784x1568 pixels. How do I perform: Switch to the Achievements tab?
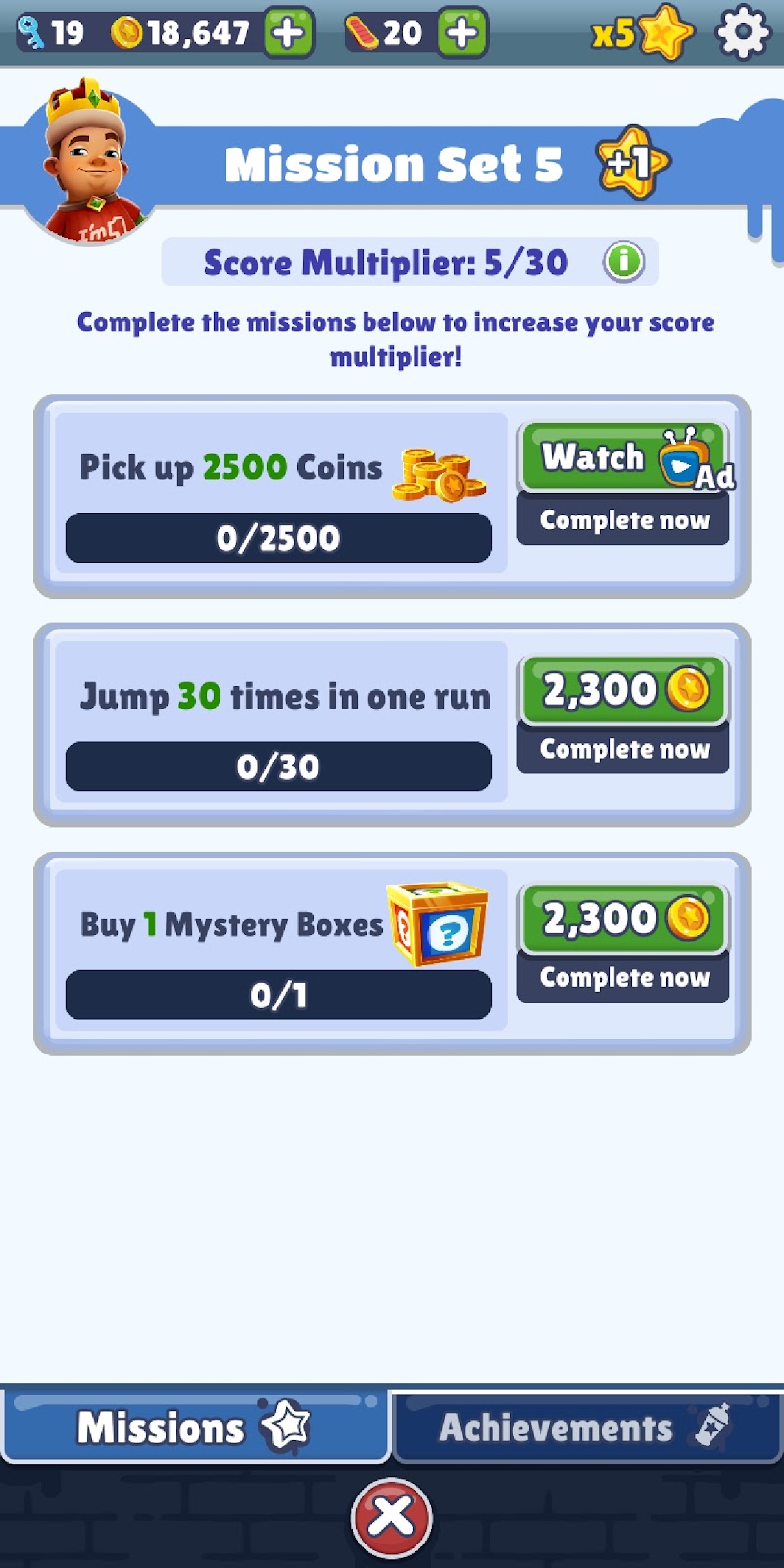[x=586, y=1427]
